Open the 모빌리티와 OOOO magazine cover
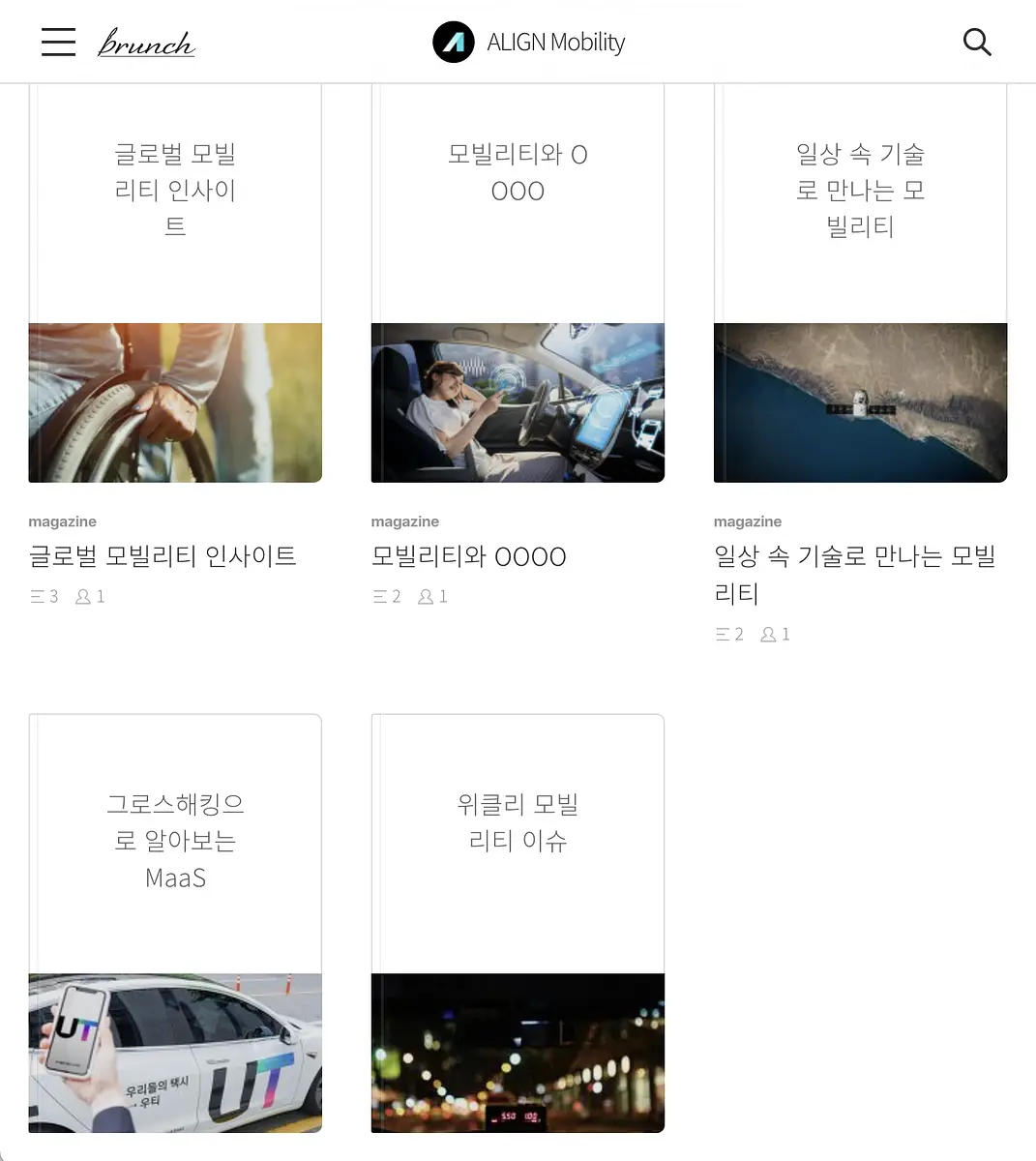 [518, 283]
